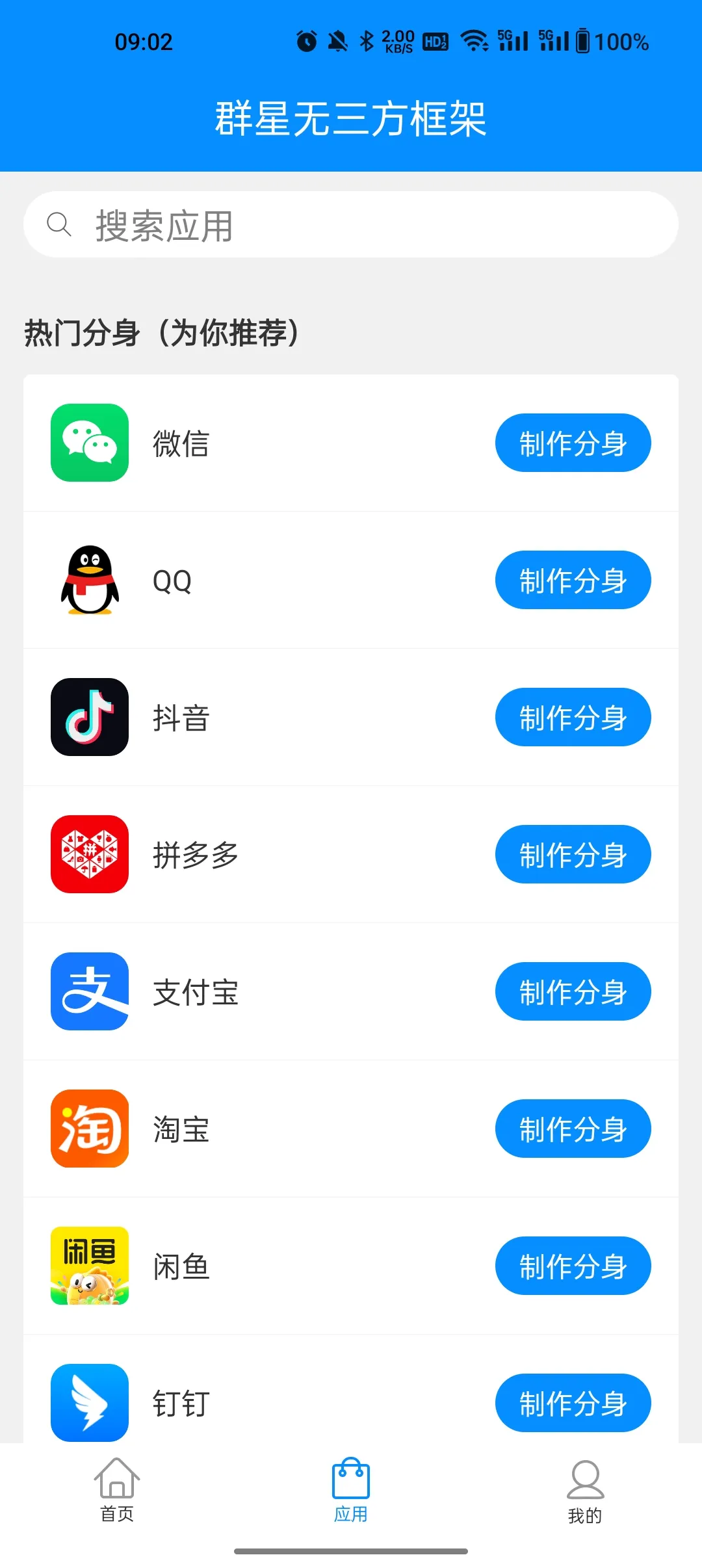Start 制作分身 for 拼多多

(x=573, y=854)
